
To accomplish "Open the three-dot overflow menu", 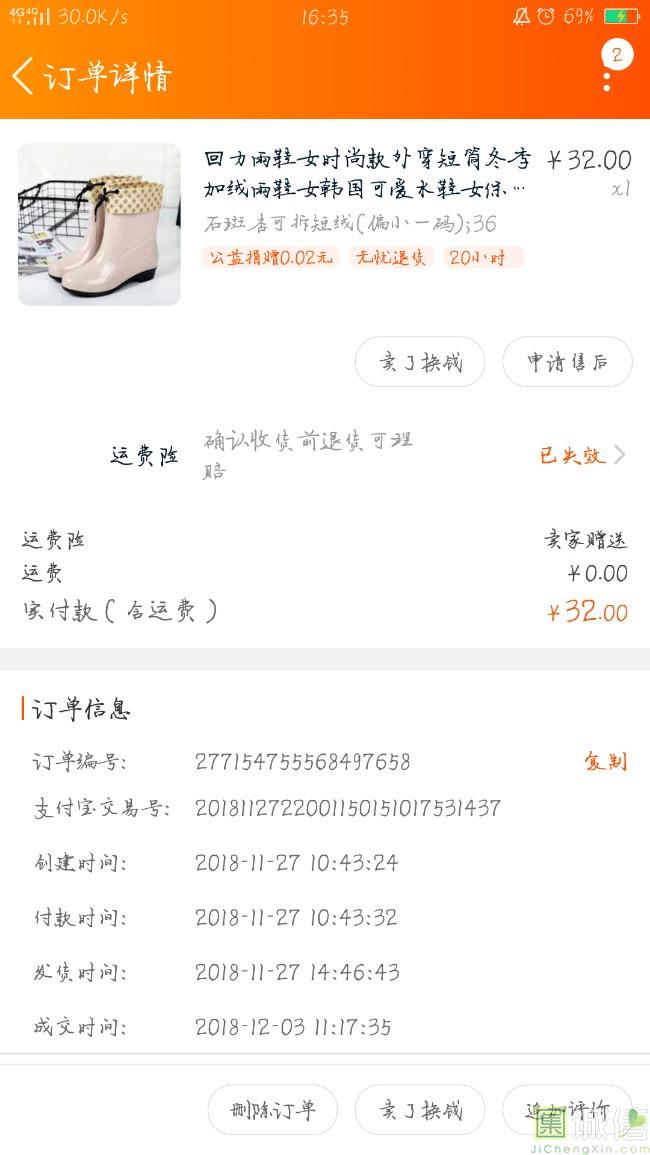I will click(607, 78).
